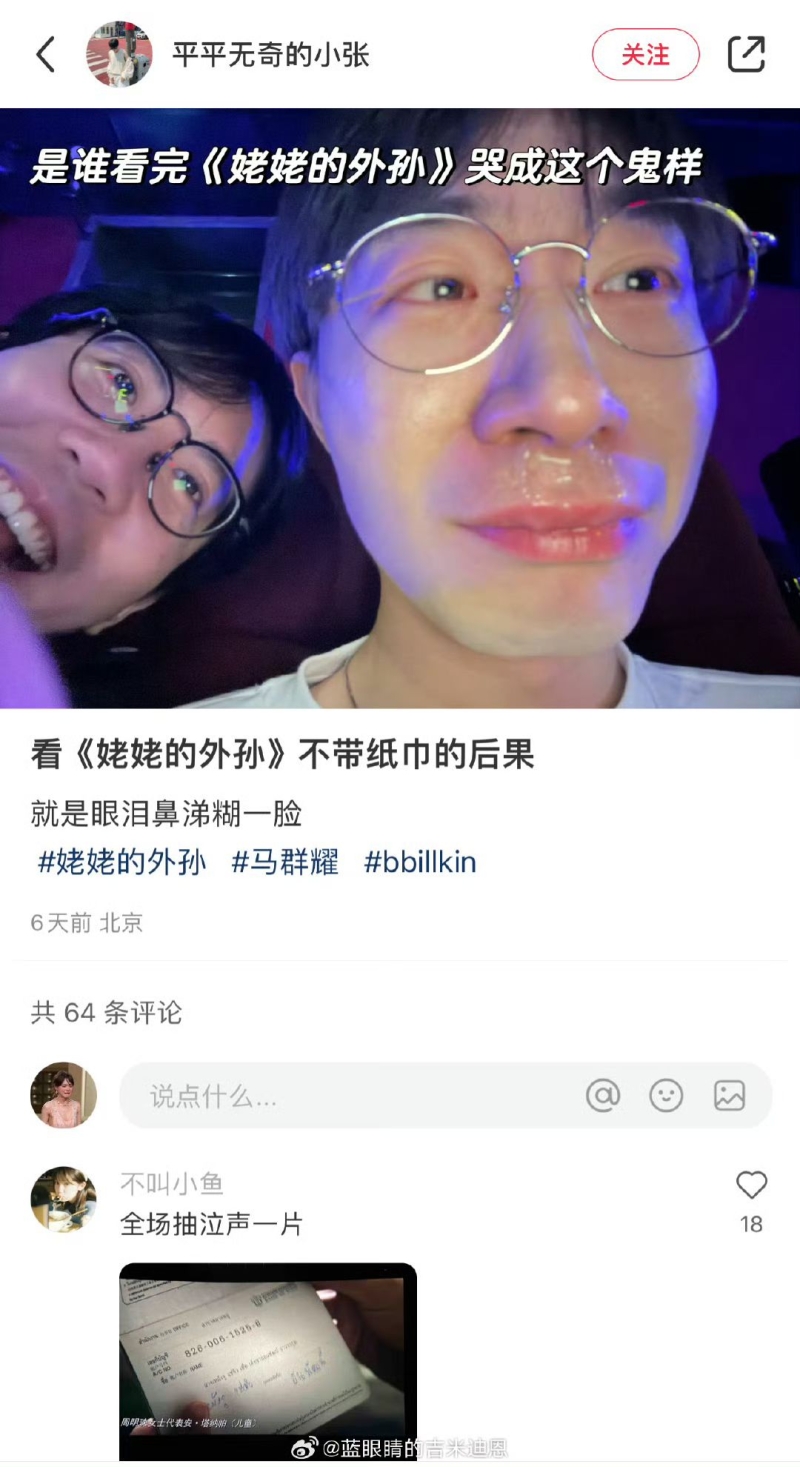Open 不叫小鱼's profile avatar
The height and width of the screenshot is (1467, 800).
click(x=64, y=1199)
